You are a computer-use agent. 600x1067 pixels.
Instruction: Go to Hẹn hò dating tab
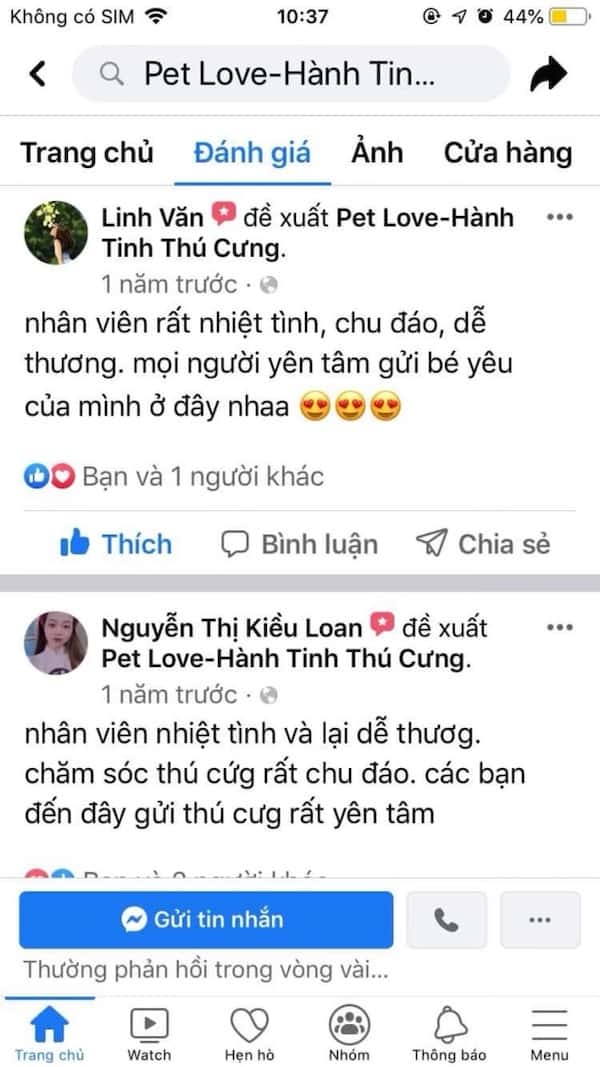[249, 1034]
